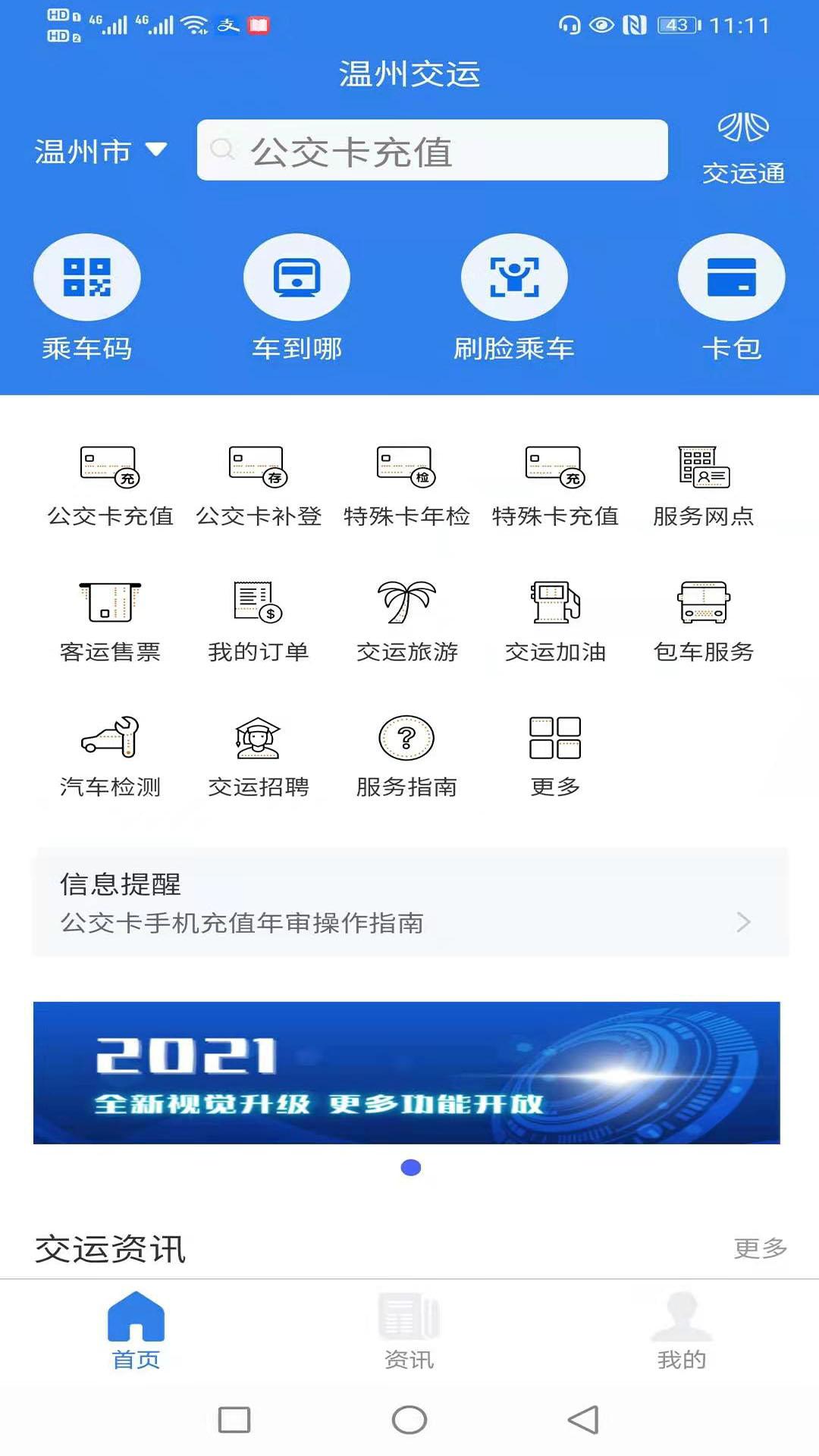Switch to the 资讯 tab
Screen dimensions: 819x1456
pos(409,1331)
